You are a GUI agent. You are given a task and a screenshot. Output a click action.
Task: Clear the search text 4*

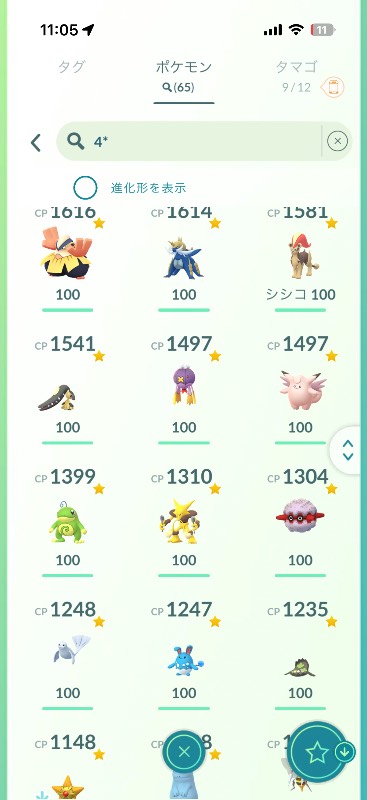pyautogui.click(x=337, y=141)
